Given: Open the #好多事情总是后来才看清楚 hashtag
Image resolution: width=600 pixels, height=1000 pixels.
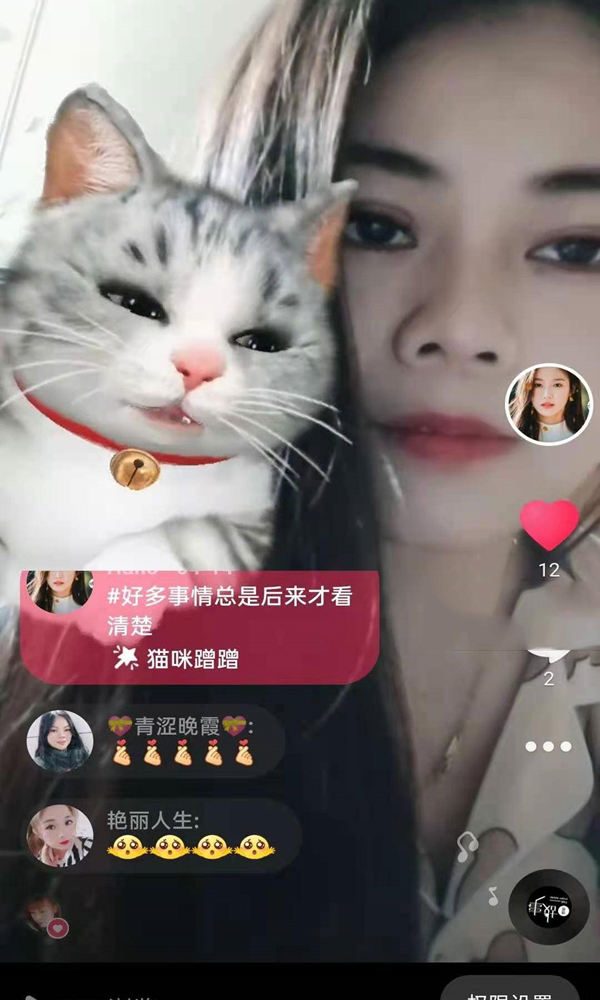Looking at the screenshot, I should [x=230, y=612].
